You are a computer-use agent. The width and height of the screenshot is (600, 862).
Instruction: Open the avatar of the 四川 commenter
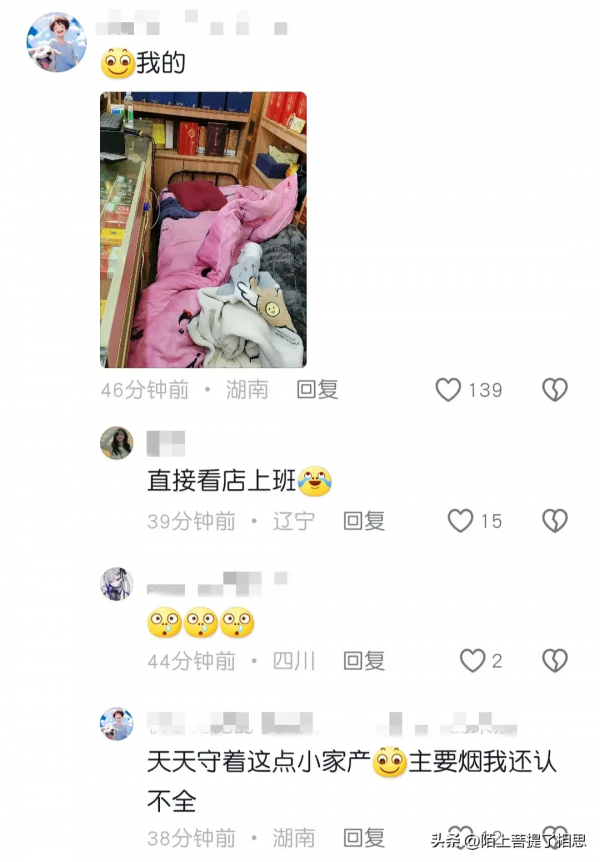click(x=116, y=583)
